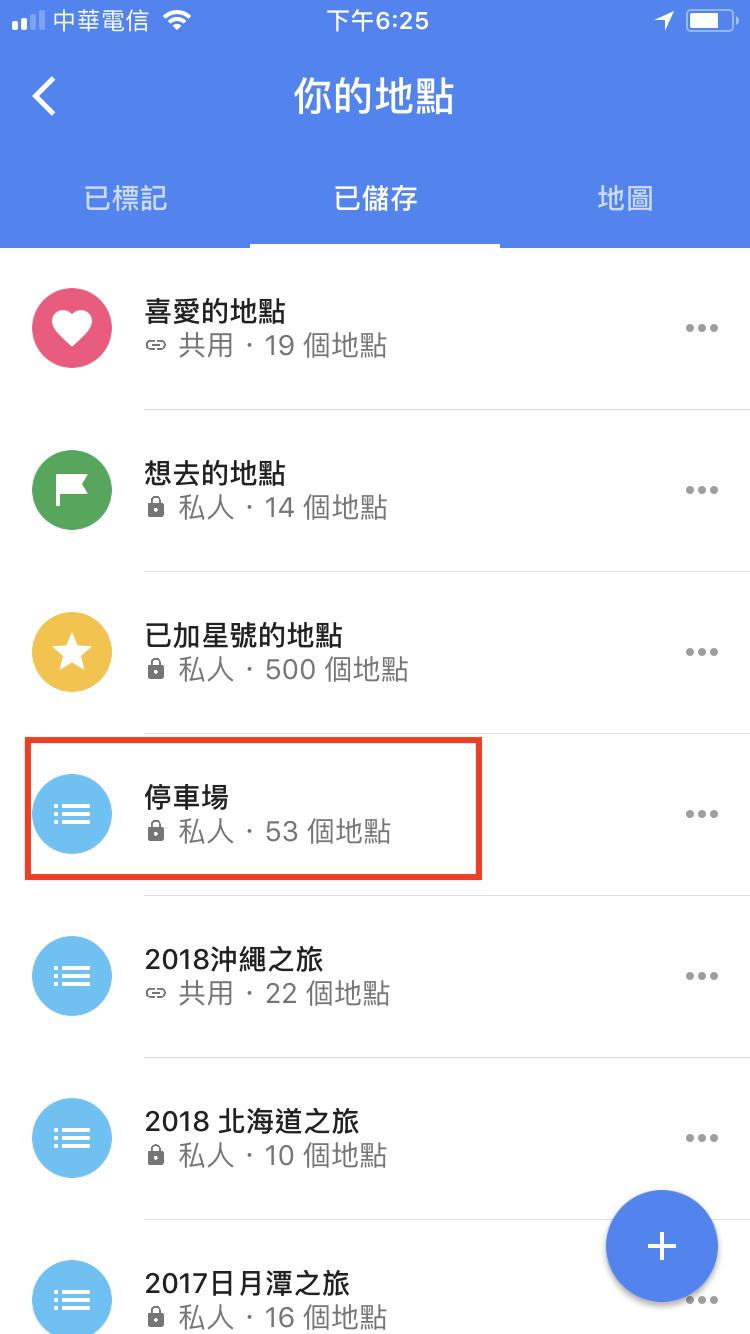Open more options for 2018沖繩之旅
The image size is (750, 1334).
pyautogui.click(x=702, y=976)
